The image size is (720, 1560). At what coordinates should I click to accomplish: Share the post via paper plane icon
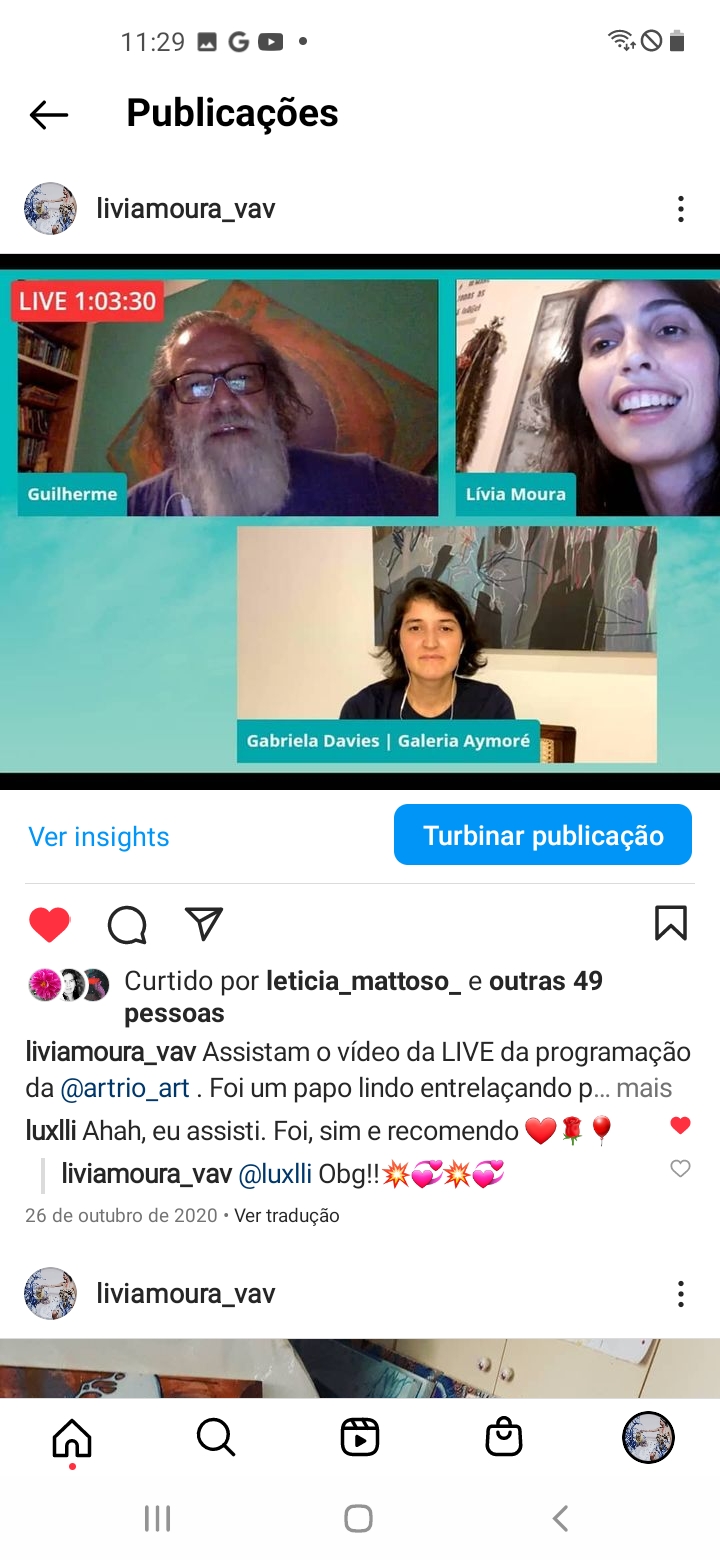click(x=204, y=923)
